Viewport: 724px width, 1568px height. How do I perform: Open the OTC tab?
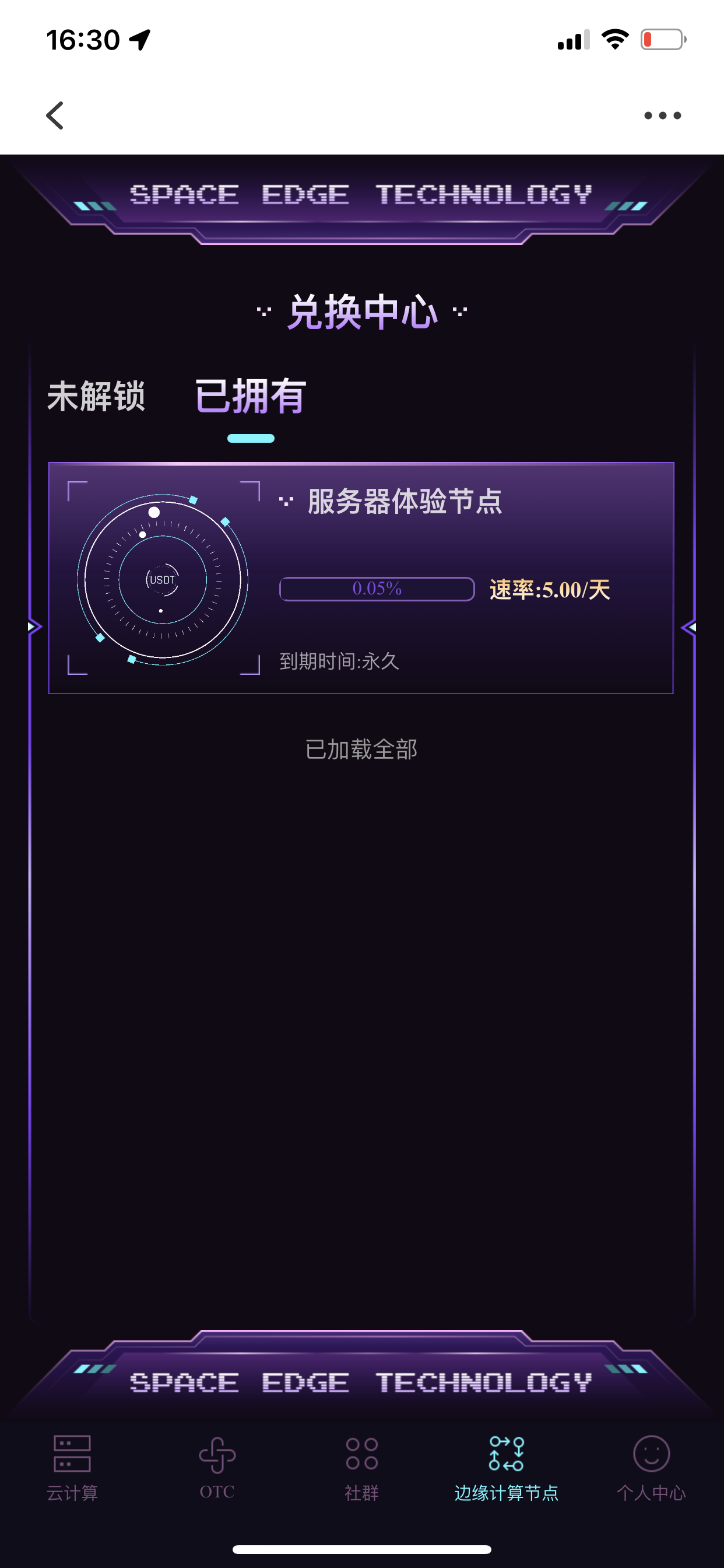(x=217, y=1467)
